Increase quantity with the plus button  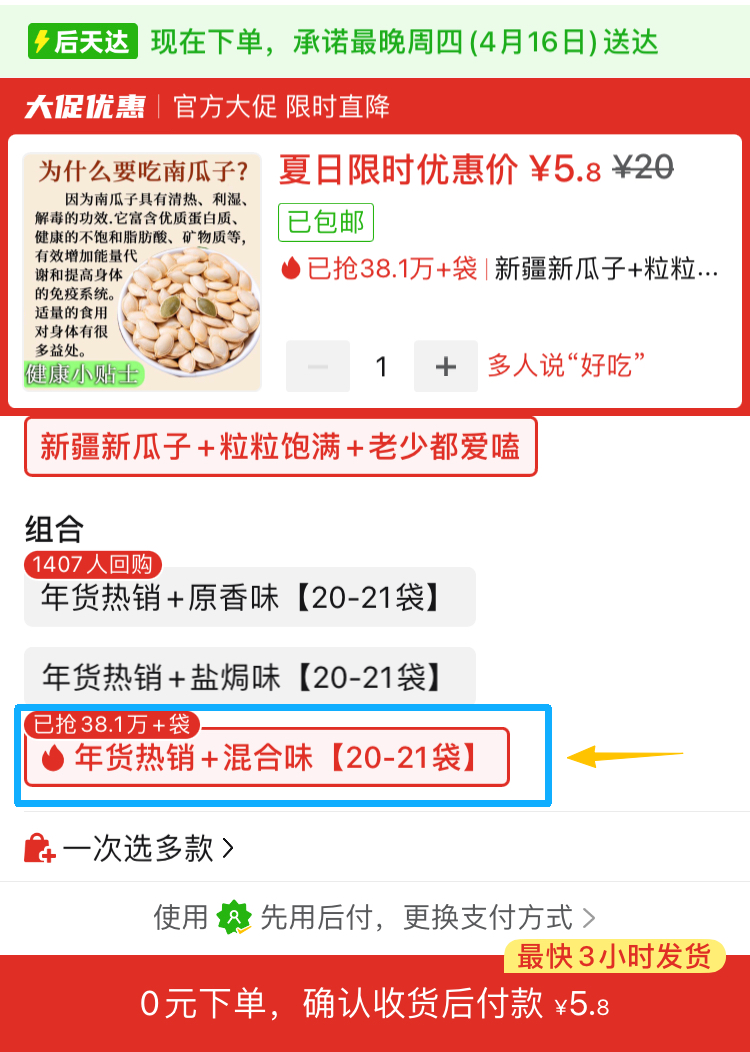(x=446, y=366)
